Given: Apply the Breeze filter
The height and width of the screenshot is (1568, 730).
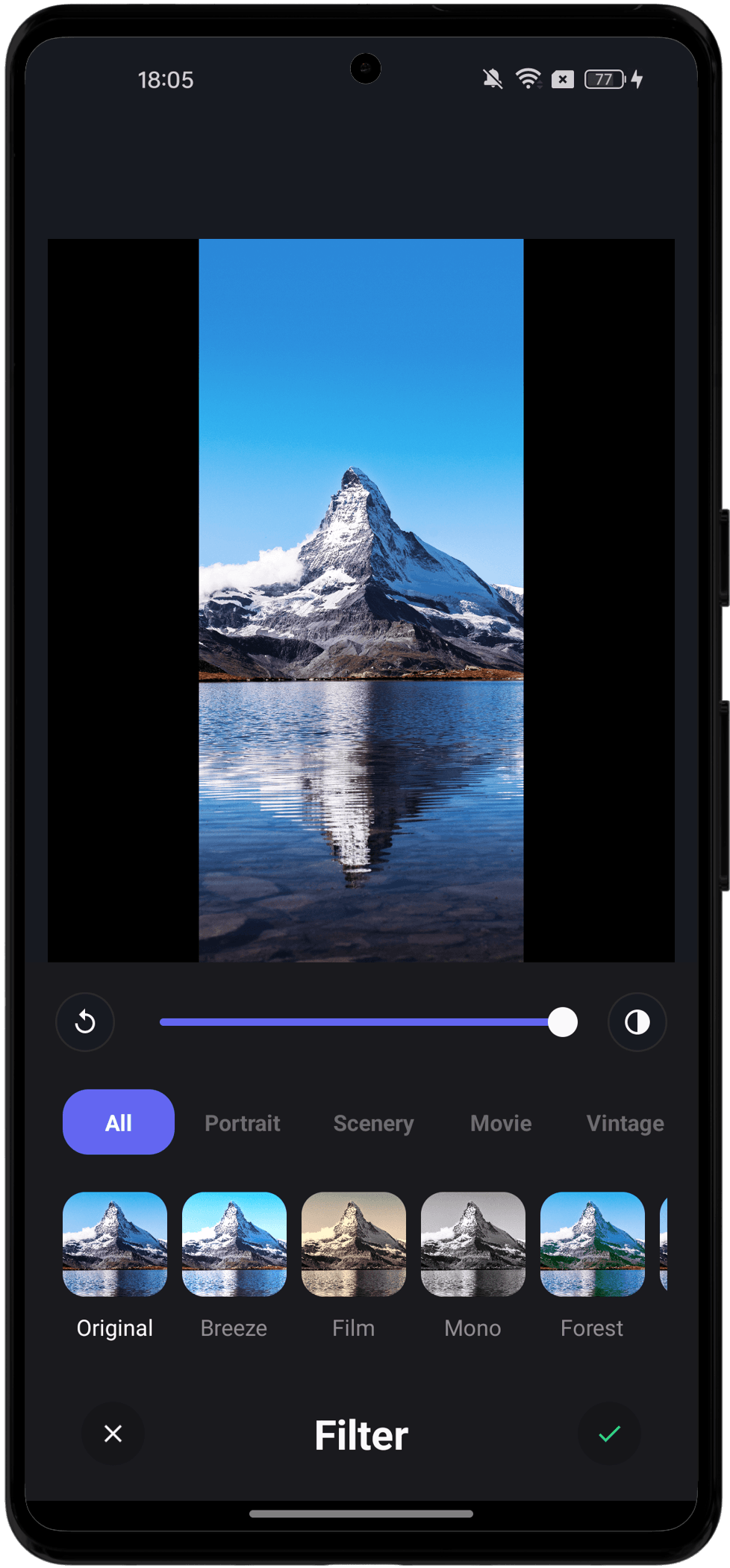Looking at the screenshot, I should point(234,1244).
